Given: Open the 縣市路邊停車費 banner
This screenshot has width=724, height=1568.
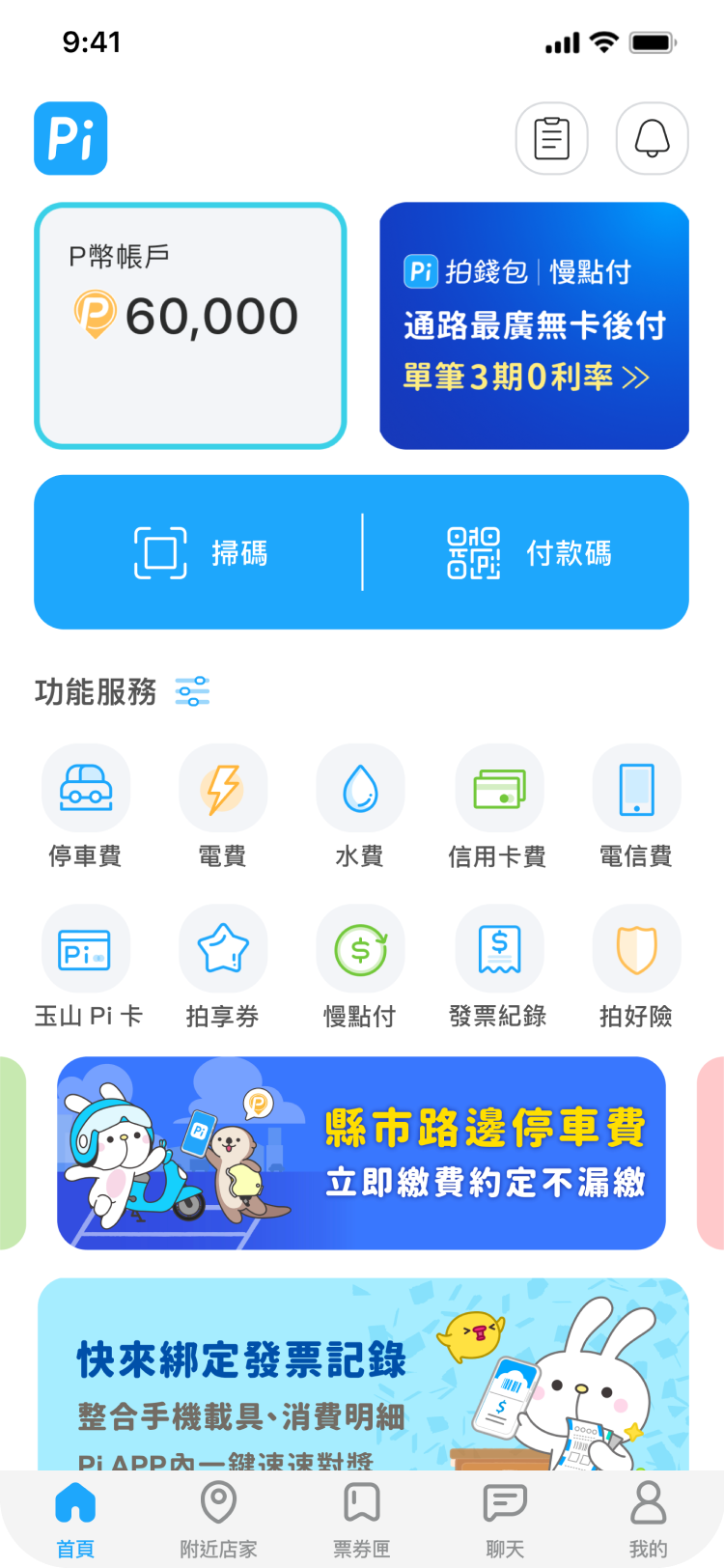Looking at the screenshot, I should 361,1153.
